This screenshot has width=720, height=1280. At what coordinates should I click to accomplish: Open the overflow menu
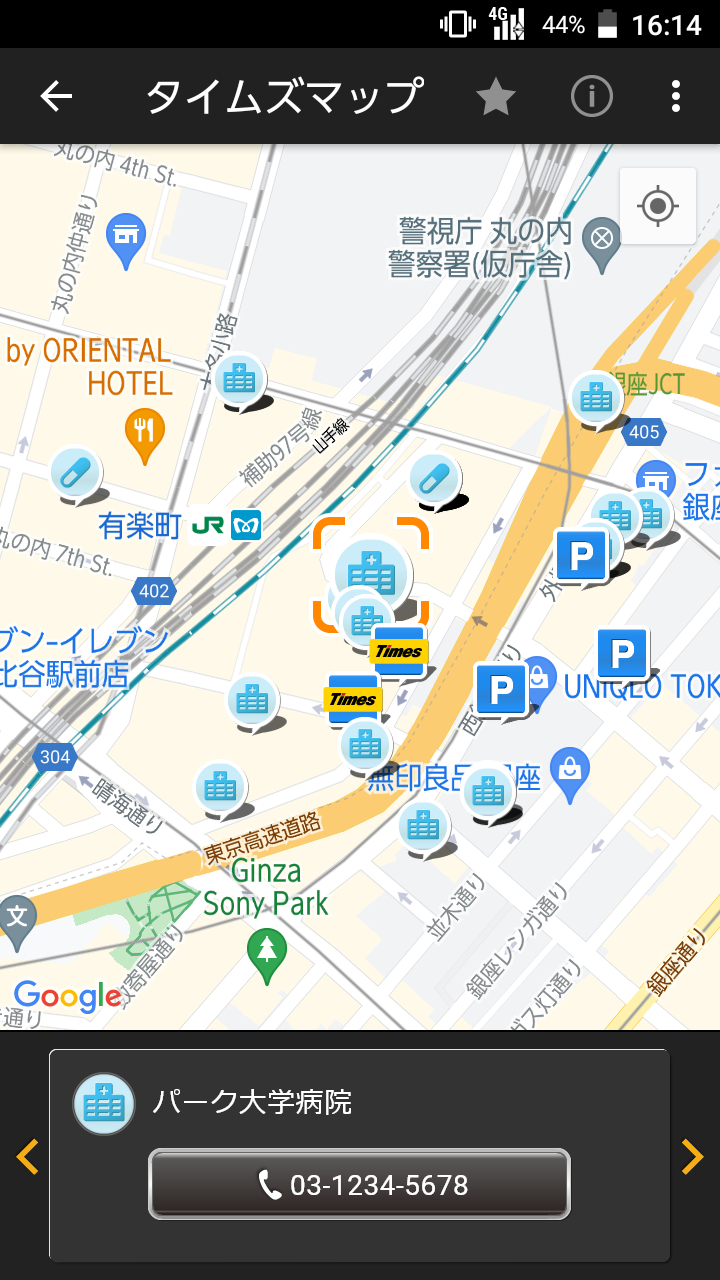coord(676,97)
